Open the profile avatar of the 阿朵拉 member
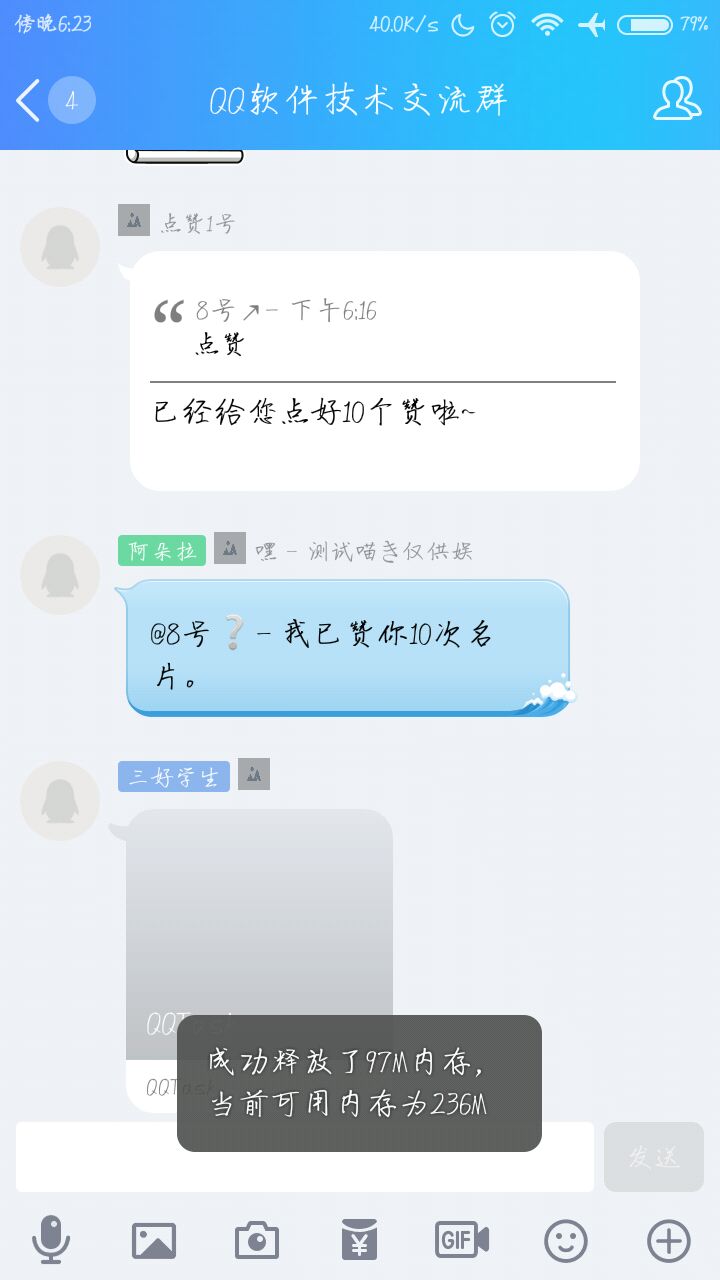The image size is (720, 1280). tap(60, 575)
